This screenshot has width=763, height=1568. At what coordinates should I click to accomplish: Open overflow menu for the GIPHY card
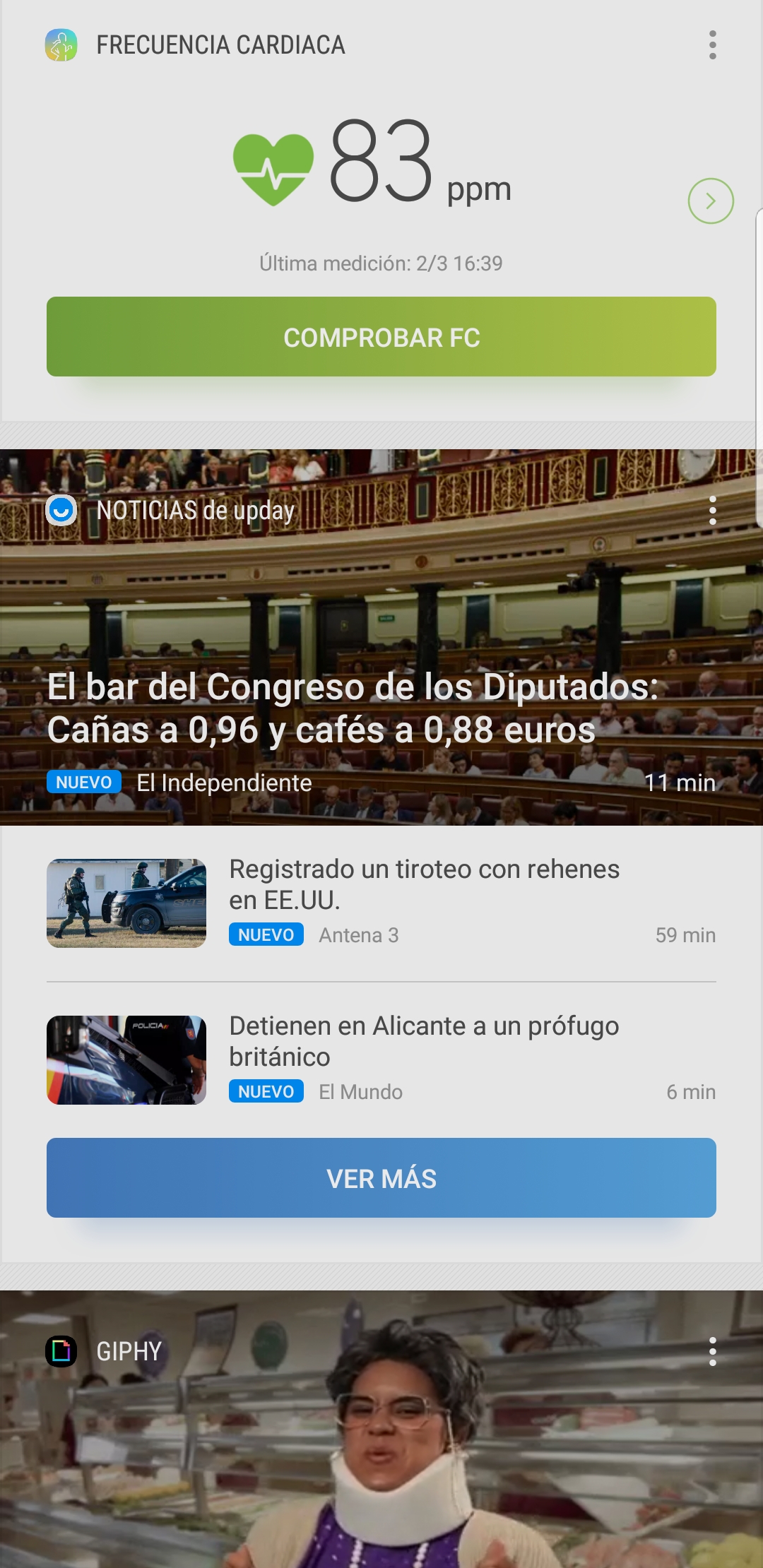[x=712, y=1351]
